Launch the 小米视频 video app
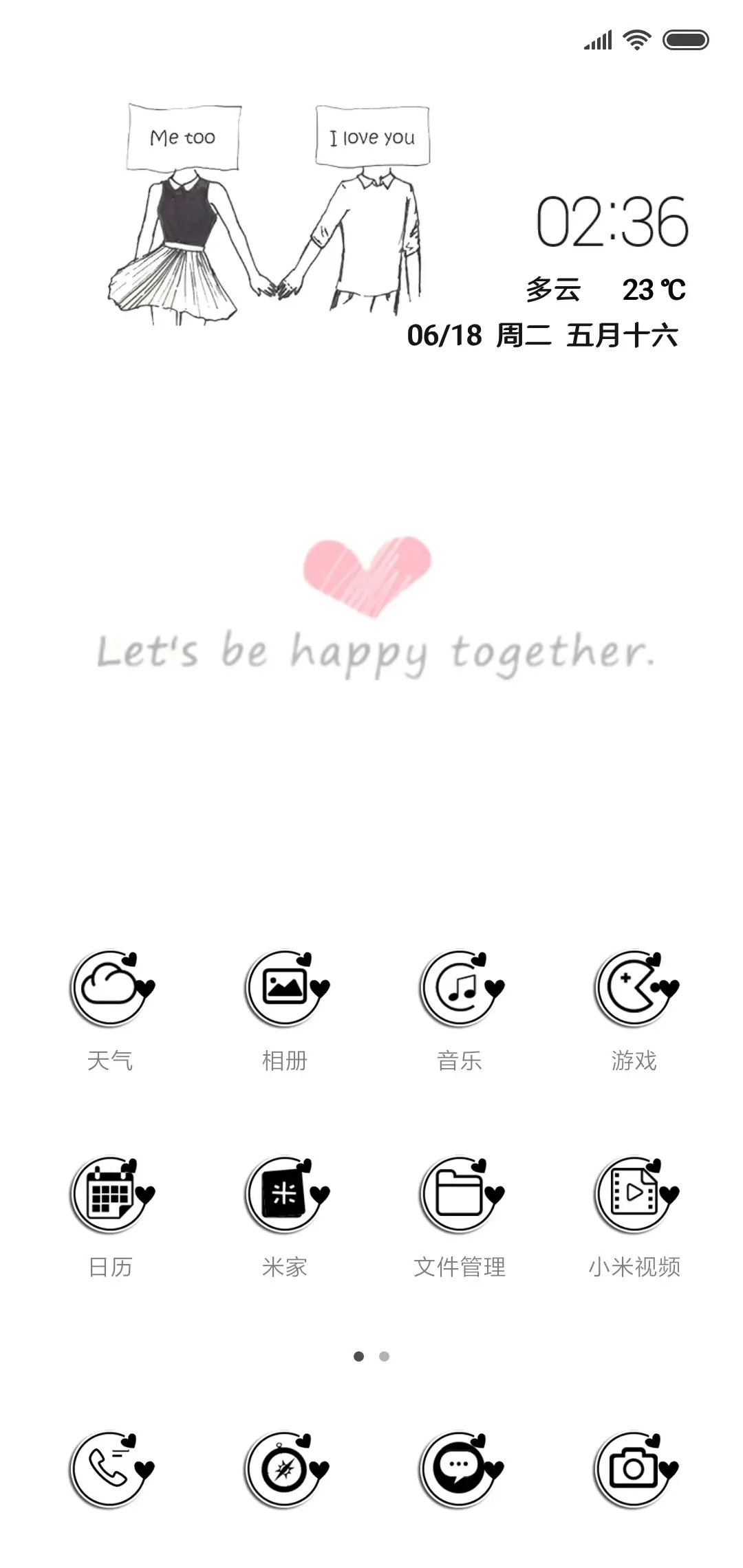 coord(634,1195)
